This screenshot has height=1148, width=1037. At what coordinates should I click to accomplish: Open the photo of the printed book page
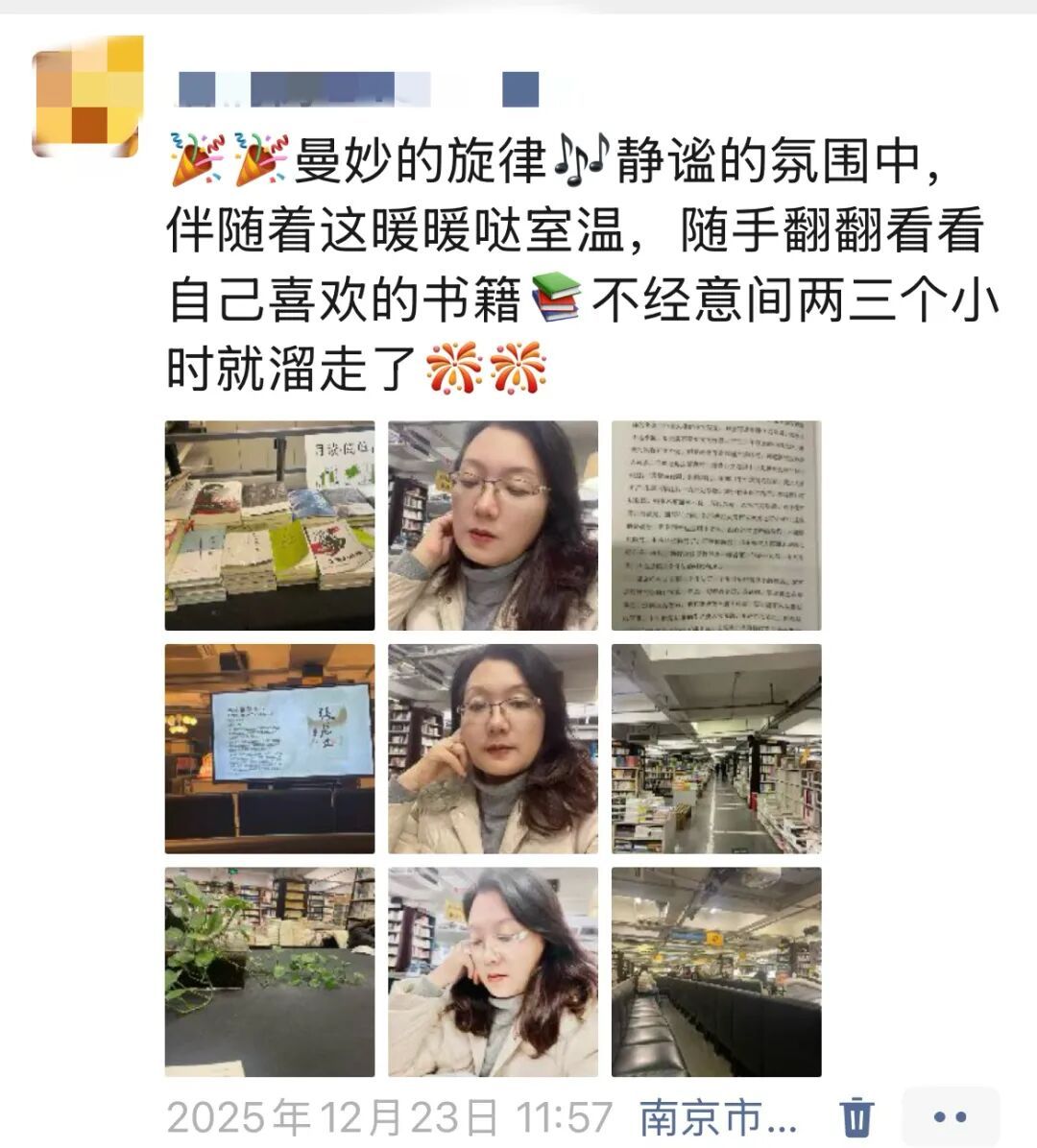pyautogui.click(x=716, y=525)
